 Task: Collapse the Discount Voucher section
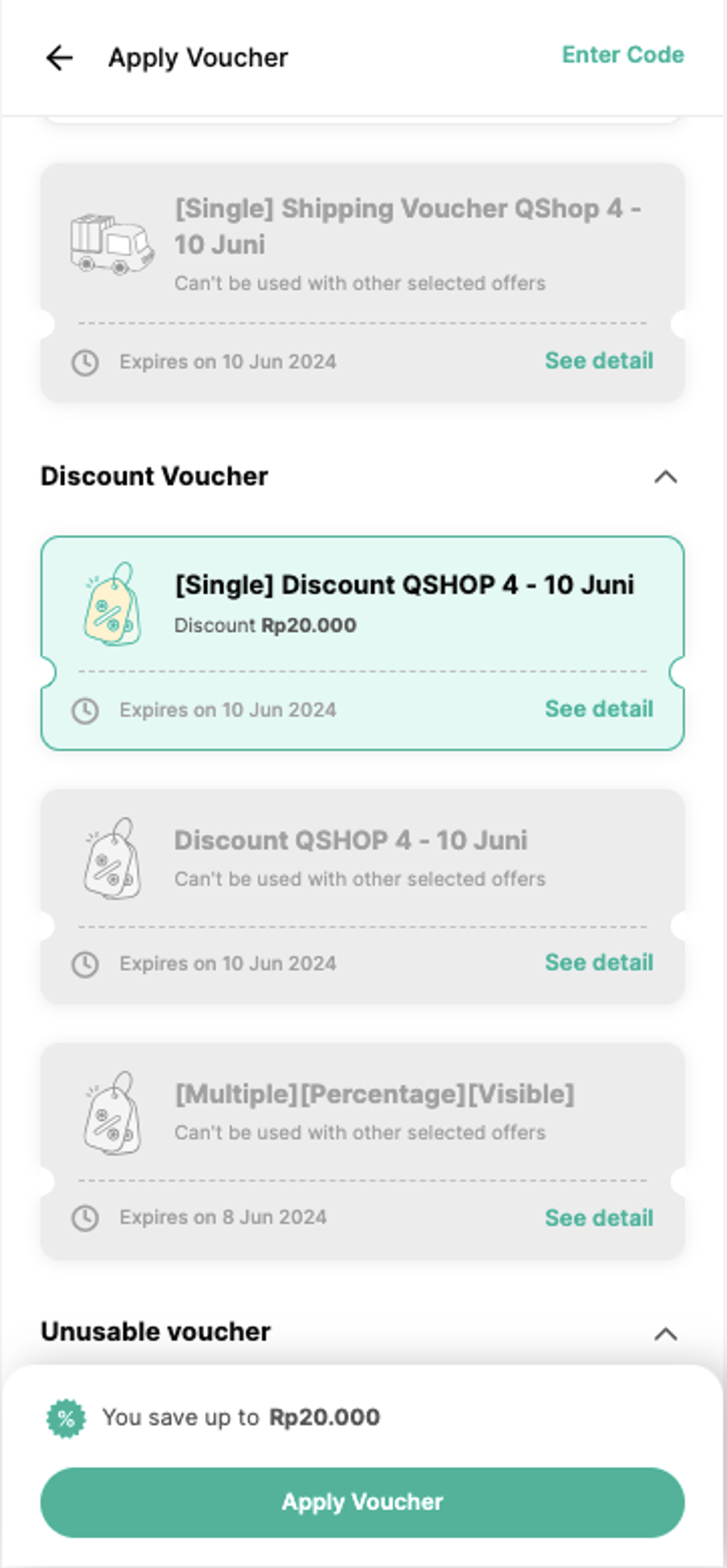tap(666, 477)
